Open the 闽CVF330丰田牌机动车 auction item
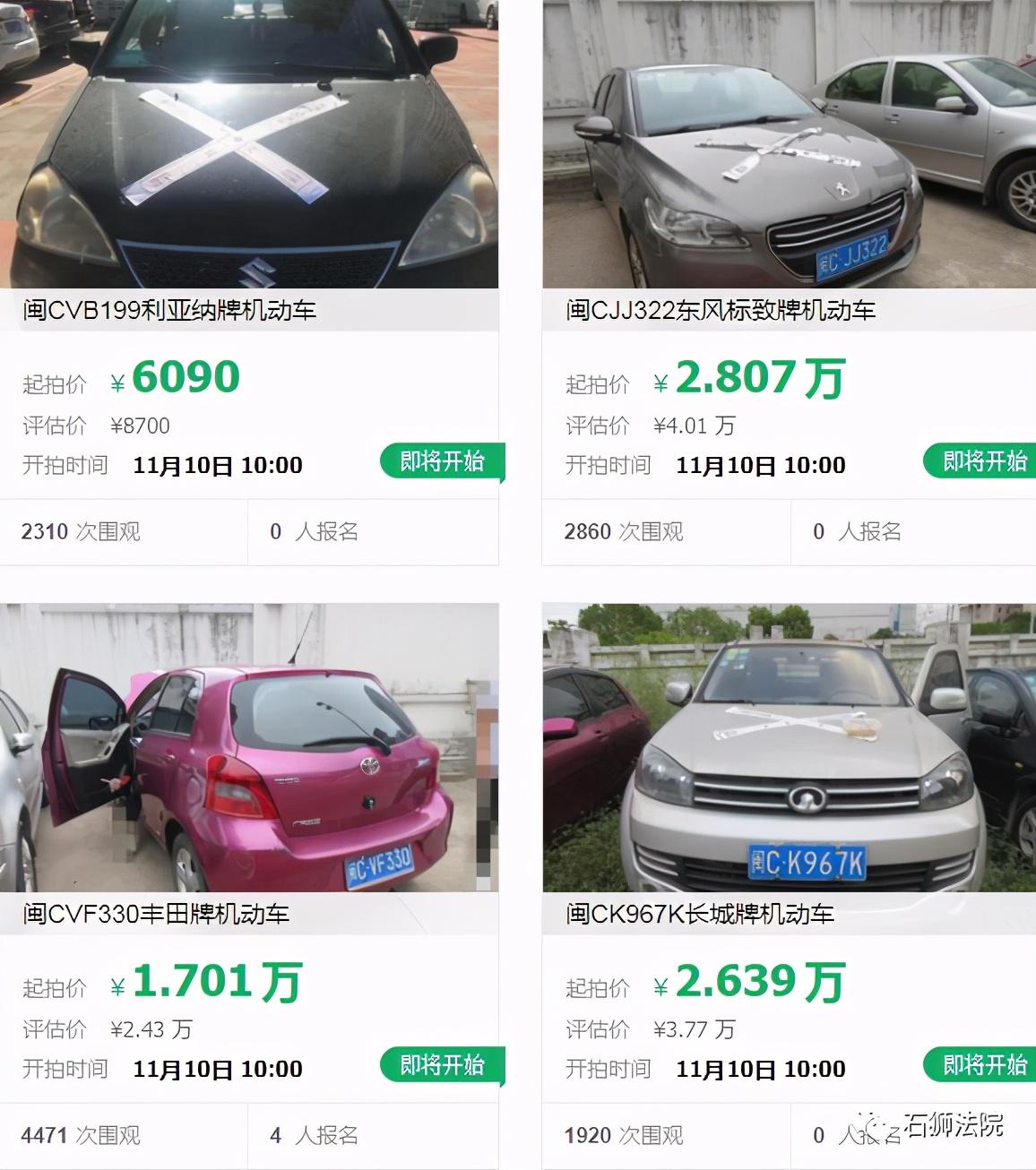This screenshot has height=1170, width=1036. pos(157,914)
